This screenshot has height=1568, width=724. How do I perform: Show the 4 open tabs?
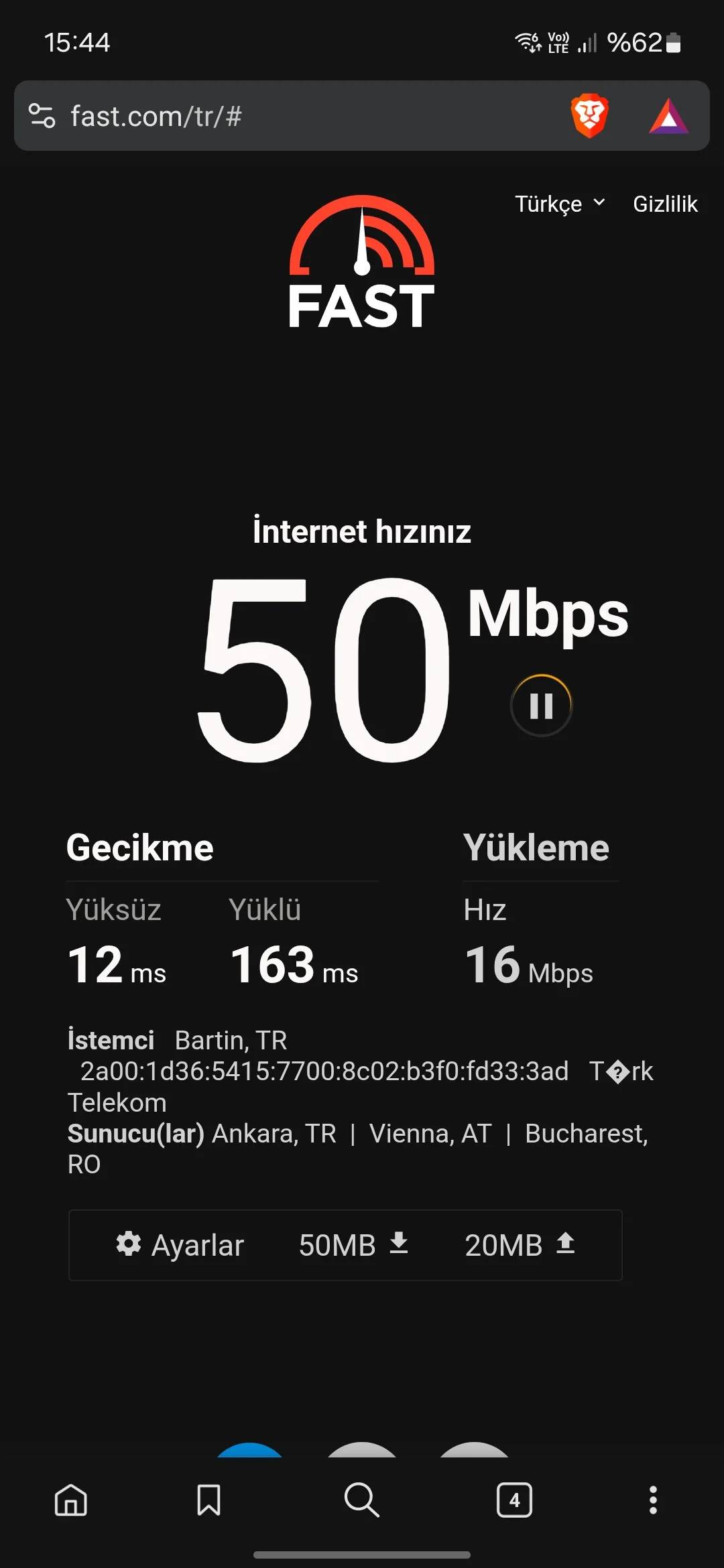point(514,1500)
